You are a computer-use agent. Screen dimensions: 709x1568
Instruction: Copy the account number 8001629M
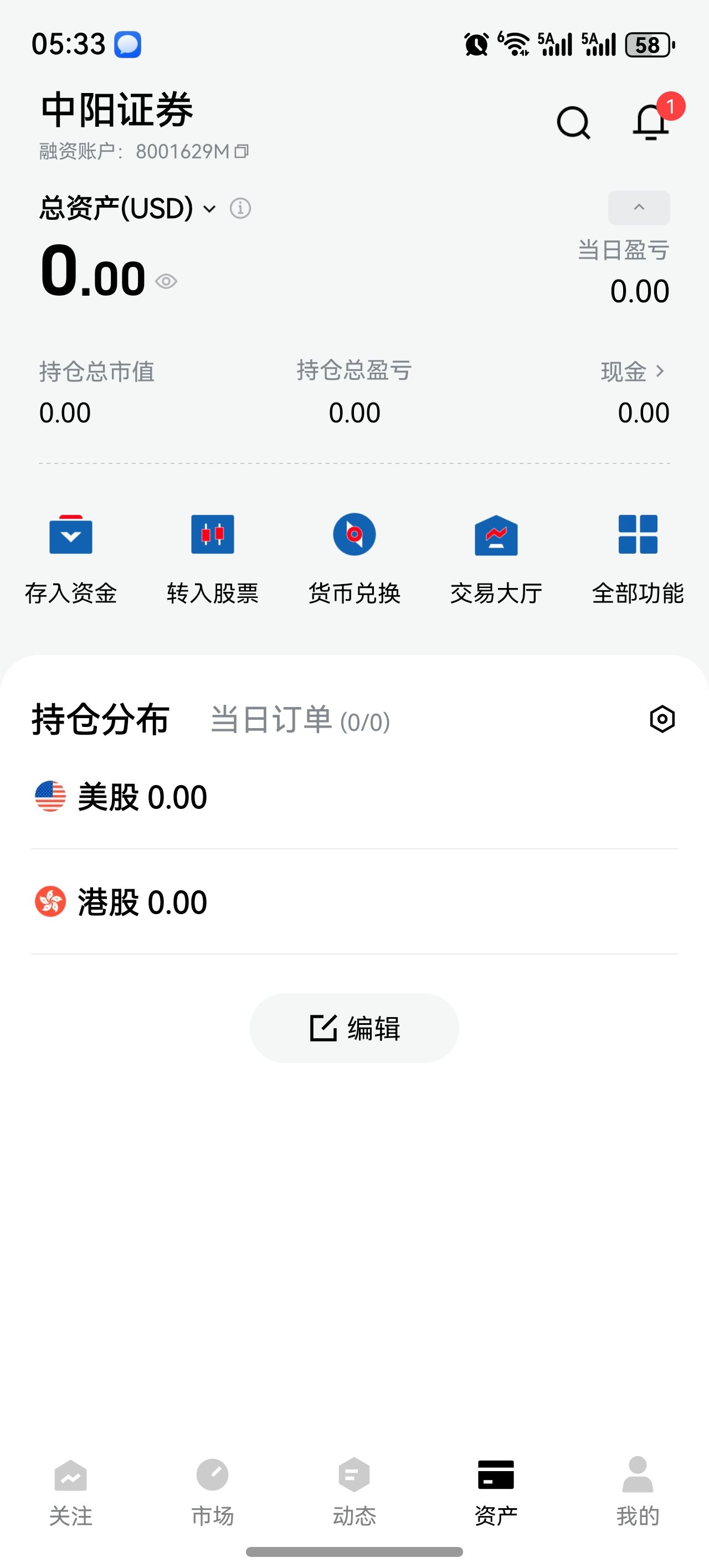(242, 151)
